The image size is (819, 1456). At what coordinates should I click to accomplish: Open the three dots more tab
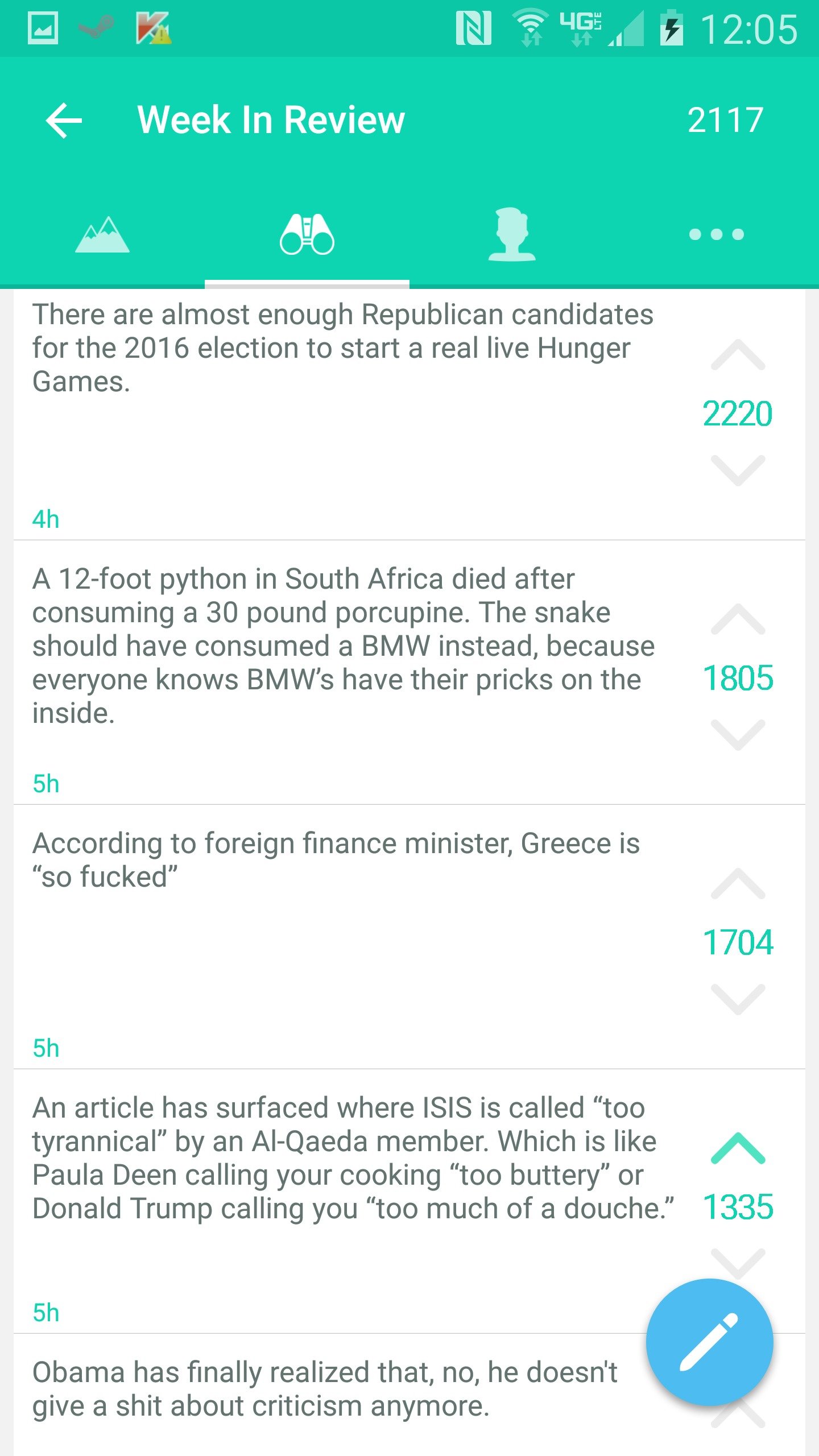pos(716,234)
